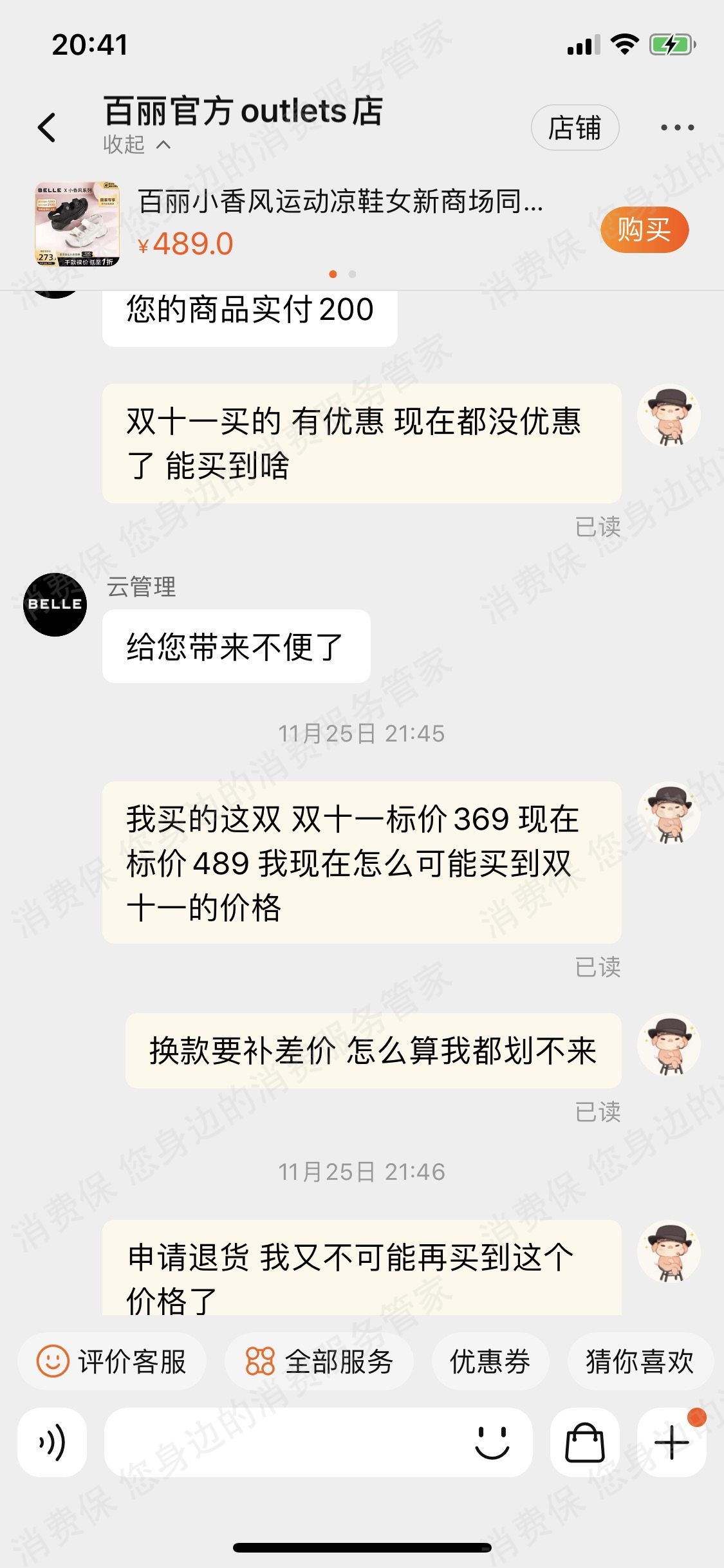Open the 优惠券 coupons chip

pos(490,1361)
